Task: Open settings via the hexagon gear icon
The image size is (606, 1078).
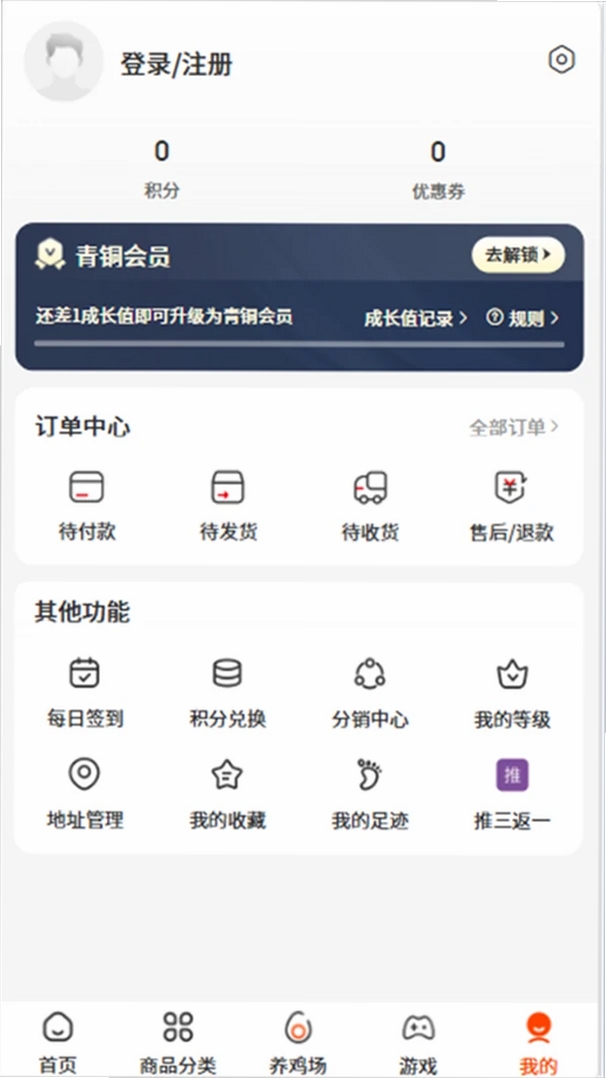Action: (561, 60)
